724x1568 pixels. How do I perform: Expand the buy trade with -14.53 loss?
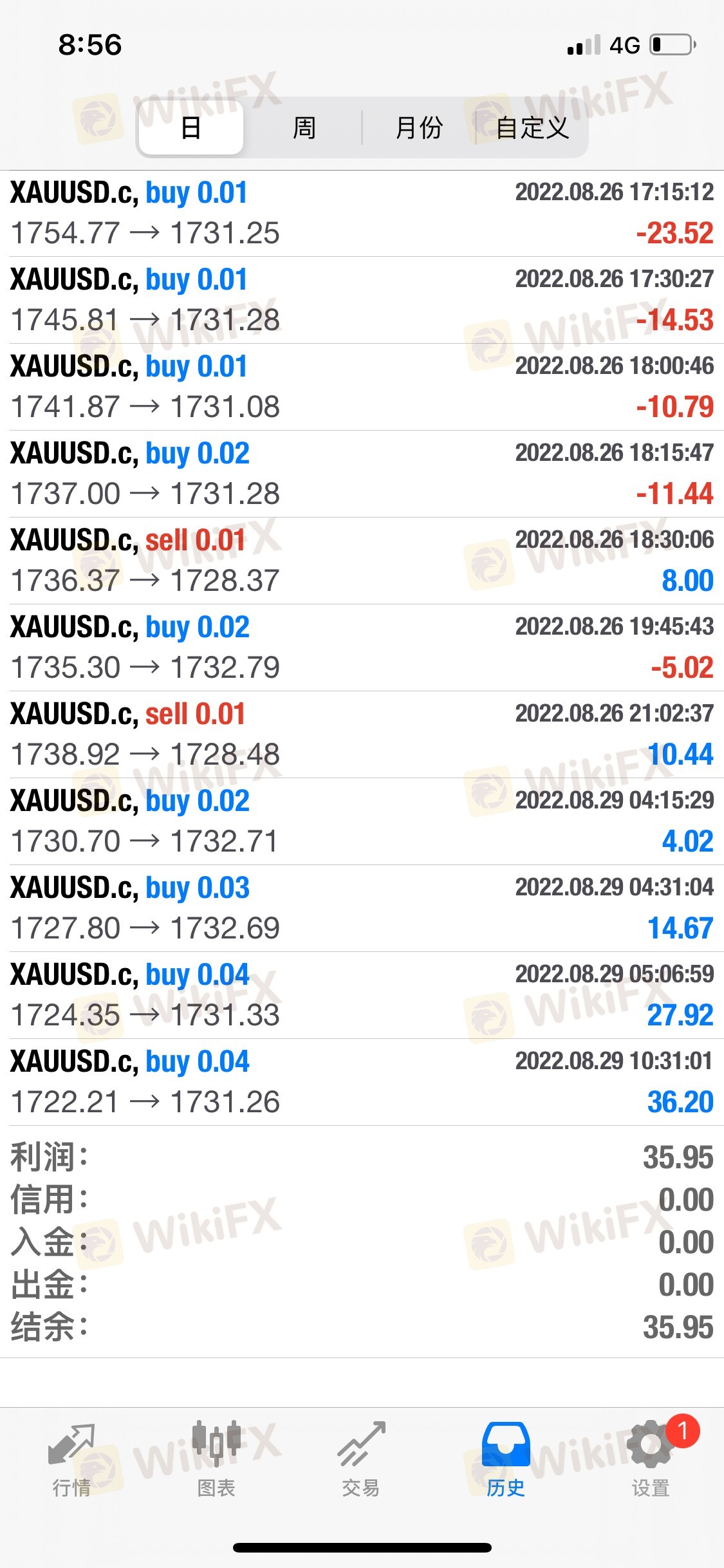[362, 300]
